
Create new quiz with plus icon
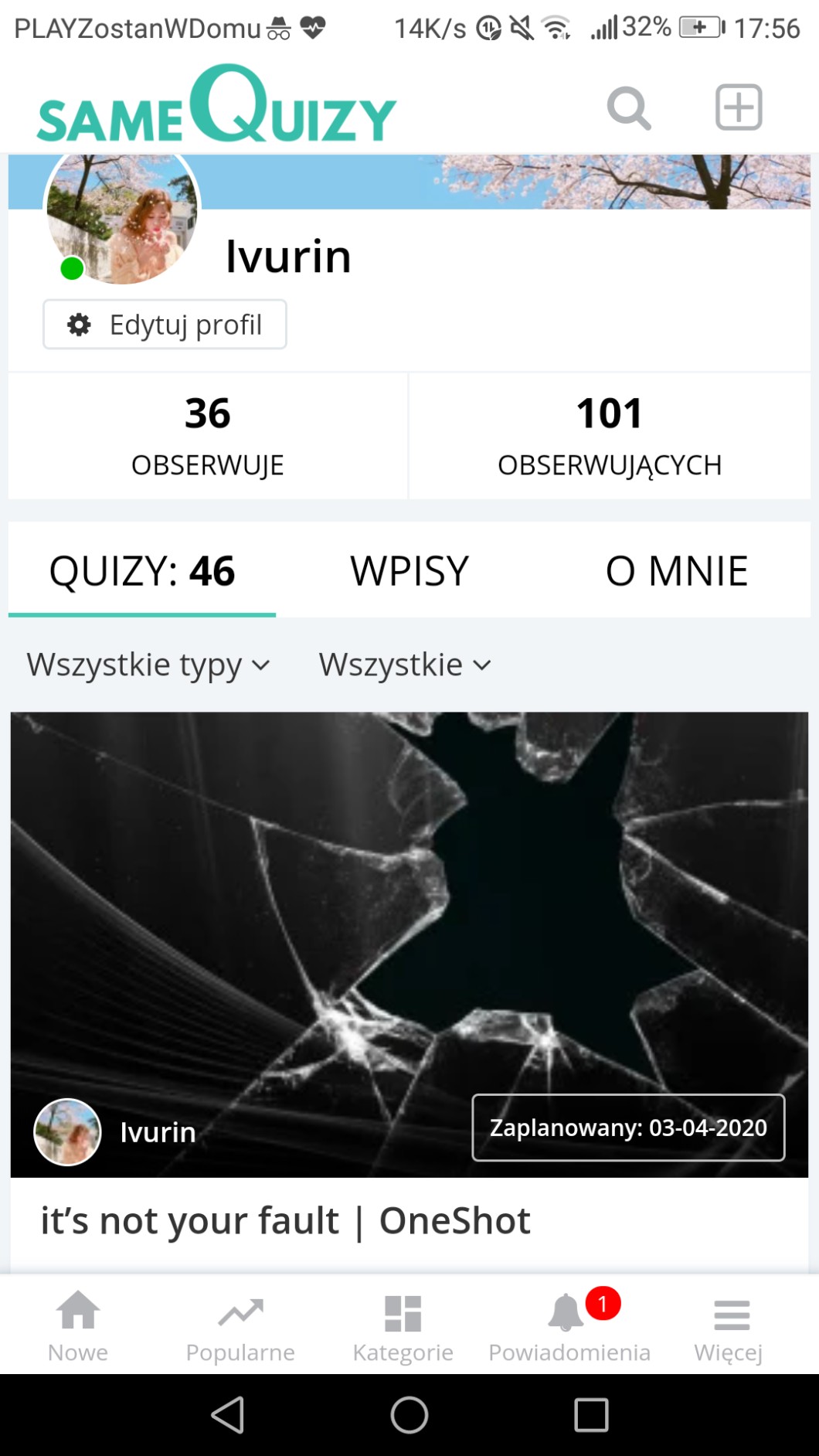[x=739, y=107]
